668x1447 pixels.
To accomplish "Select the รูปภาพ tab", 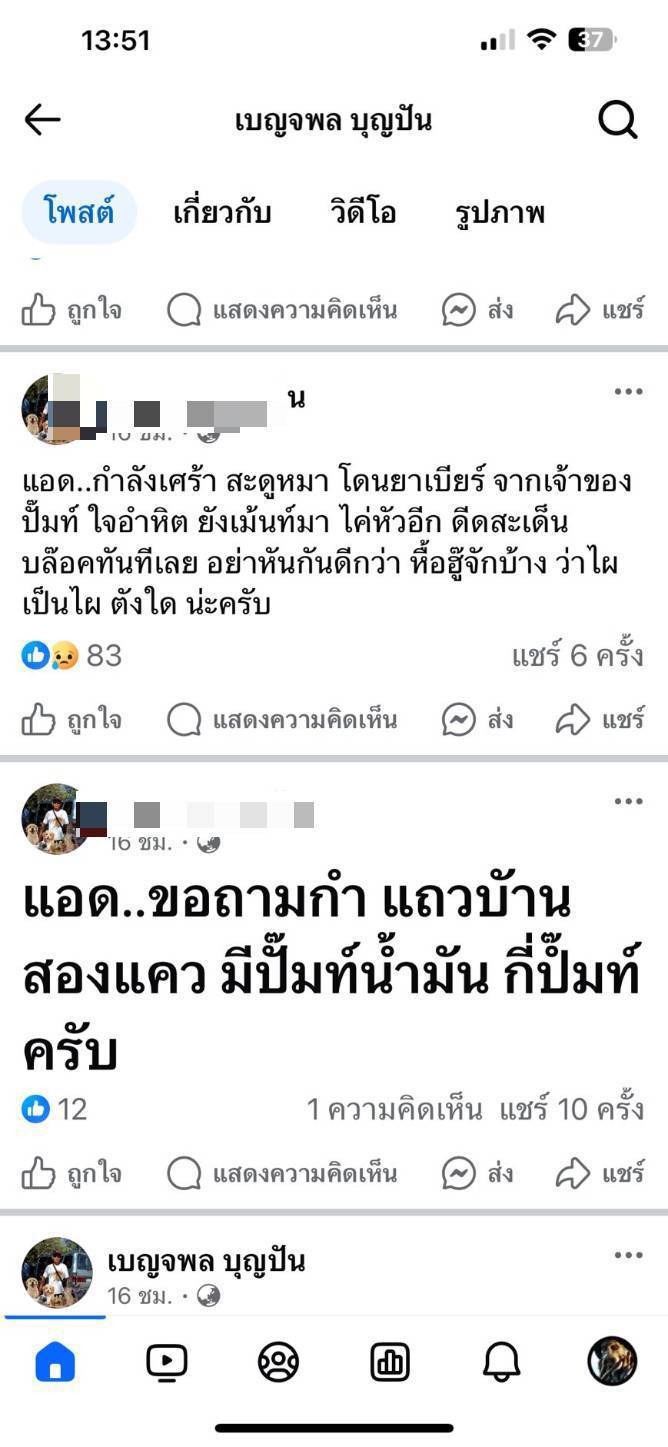I will pyautogui.click(x=499, y=212).
